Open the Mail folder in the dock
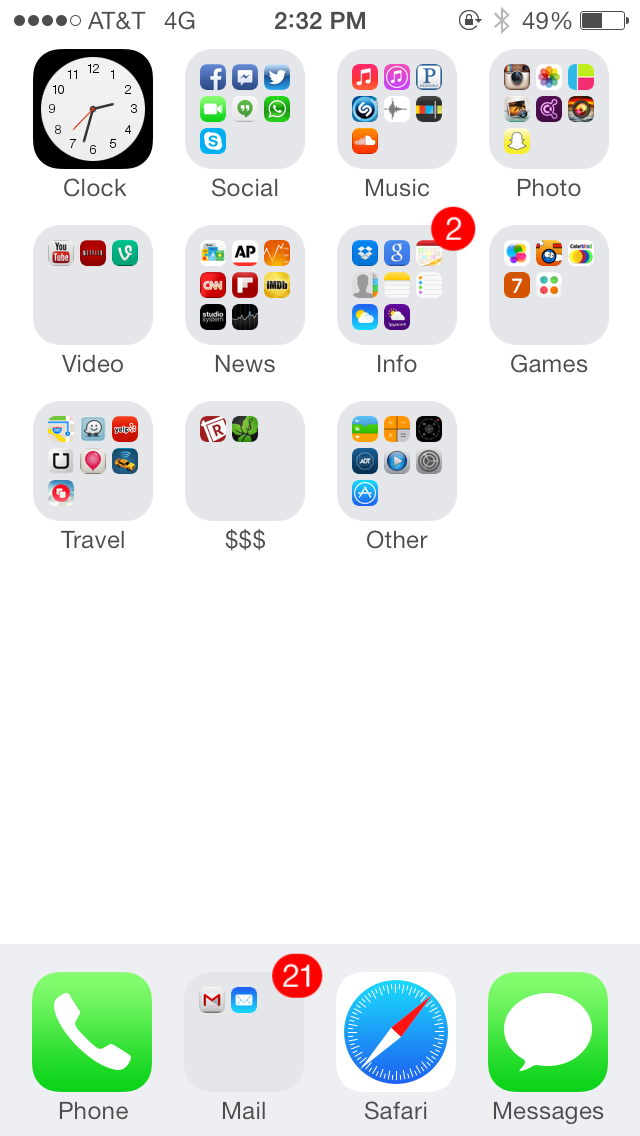Screen dimensions: 640x1136 point(244,1032)
